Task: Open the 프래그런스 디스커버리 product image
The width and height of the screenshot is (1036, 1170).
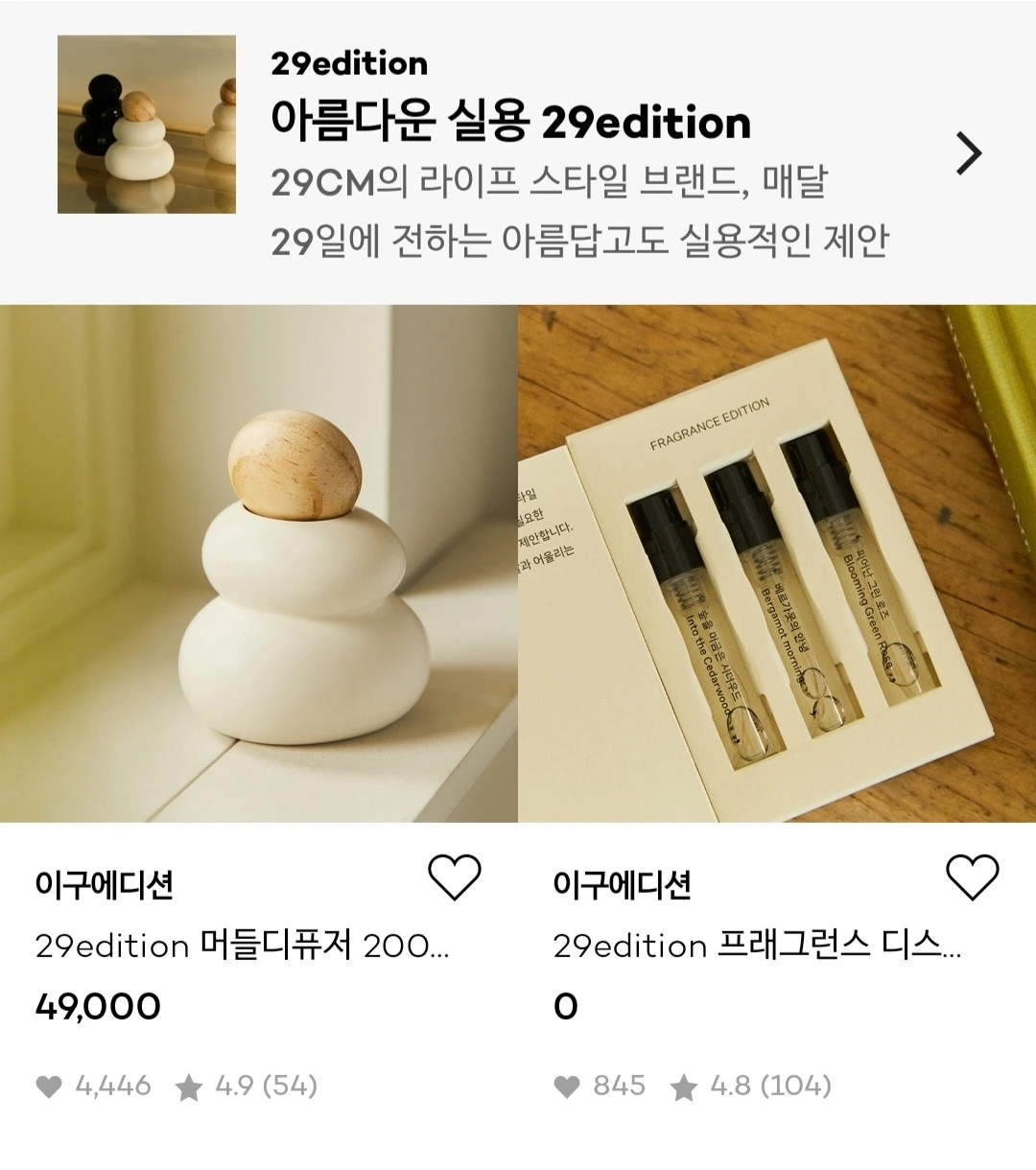Action: (777, 564)
